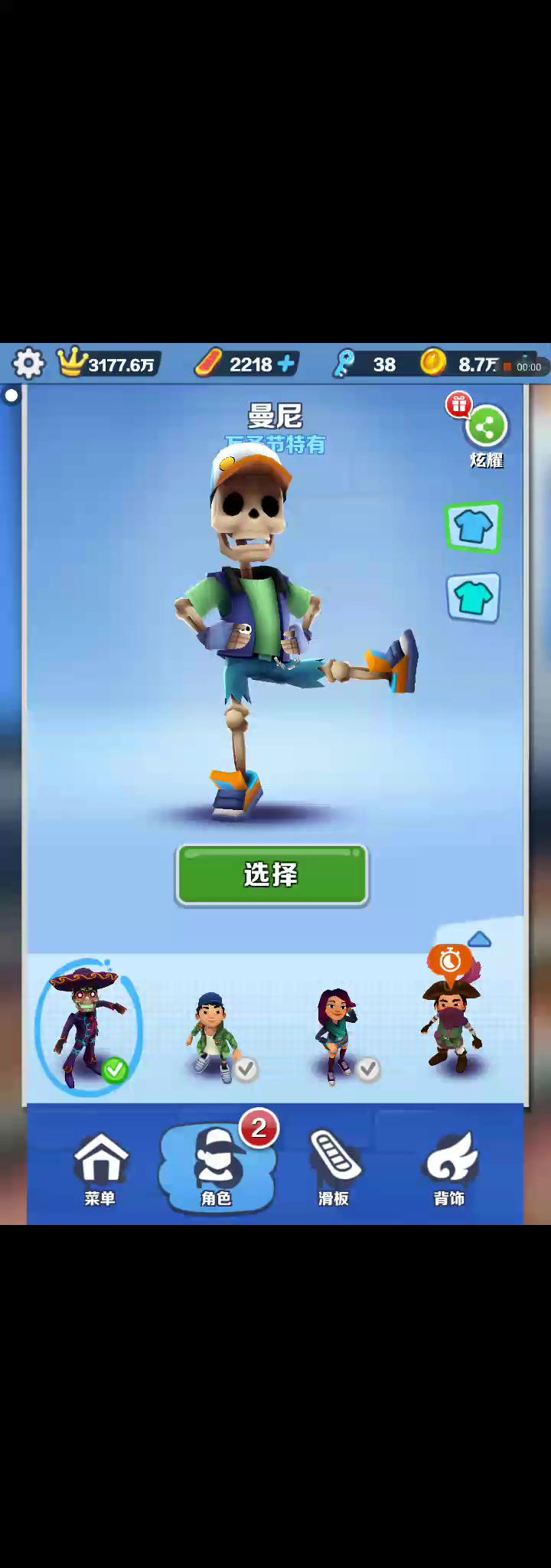
Task: Switch to the 滑板 tab
Action: click(x=334, y=1168)
